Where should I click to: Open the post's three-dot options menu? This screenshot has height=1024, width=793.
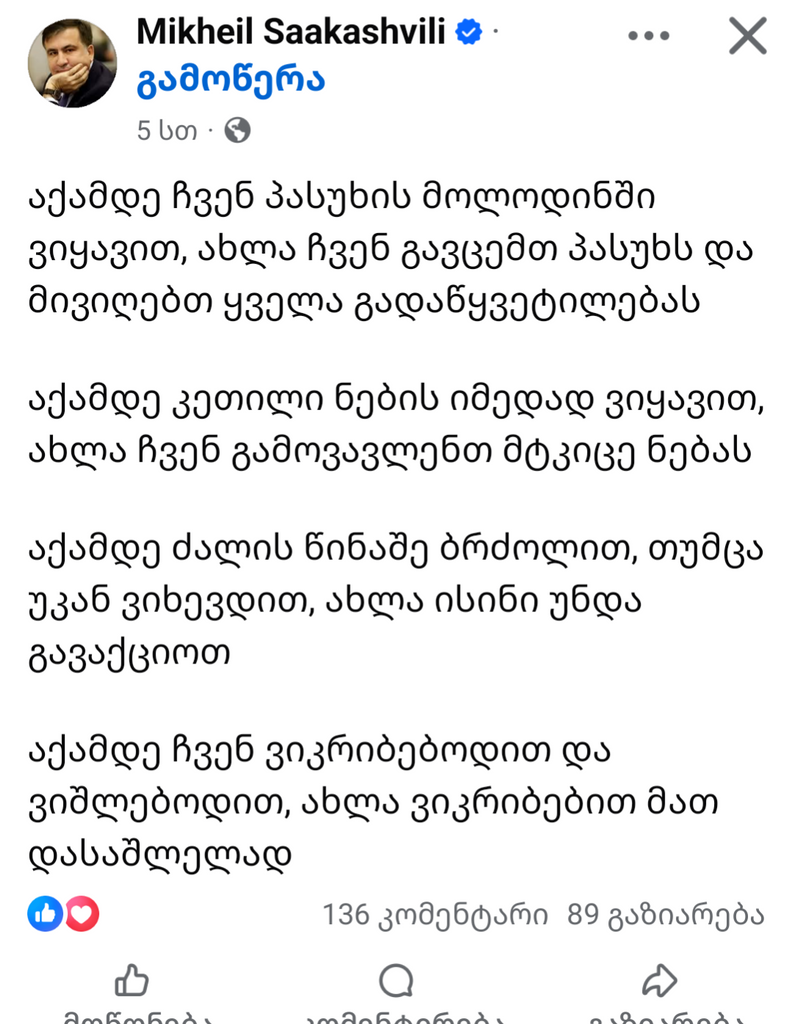tap(648, 35)
